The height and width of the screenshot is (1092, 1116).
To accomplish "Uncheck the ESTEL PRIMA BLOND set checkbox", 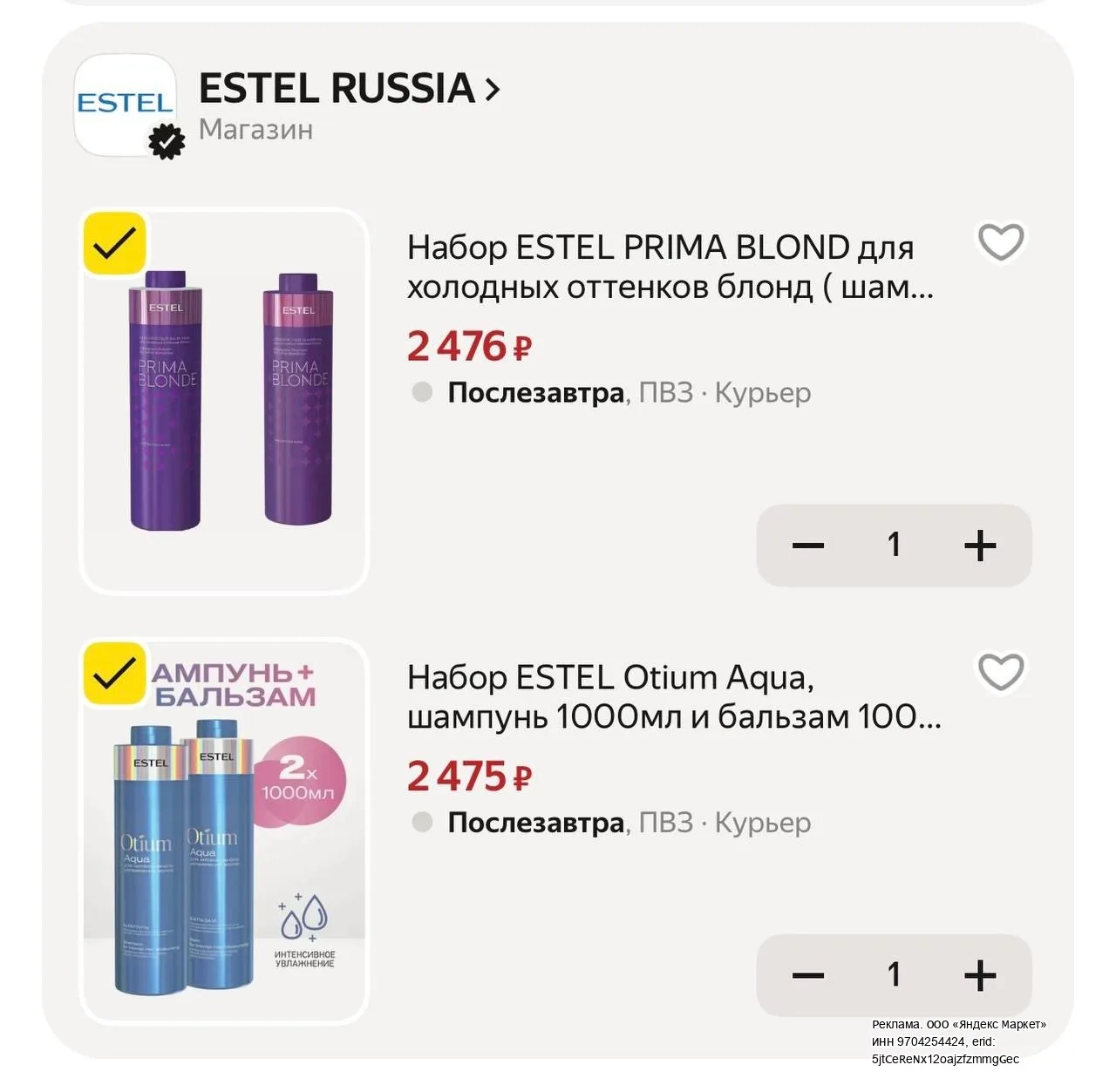I will click(x=114, y=243).
